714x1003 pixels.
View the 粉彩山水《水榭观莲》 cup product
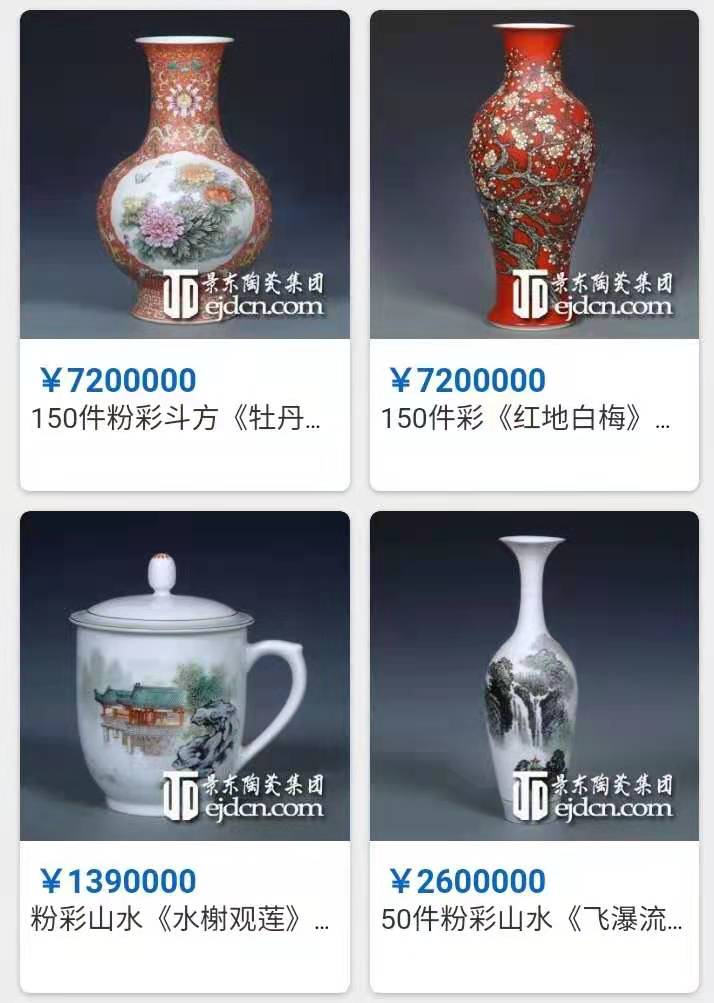pyautogui.click(x=185, y=750)
